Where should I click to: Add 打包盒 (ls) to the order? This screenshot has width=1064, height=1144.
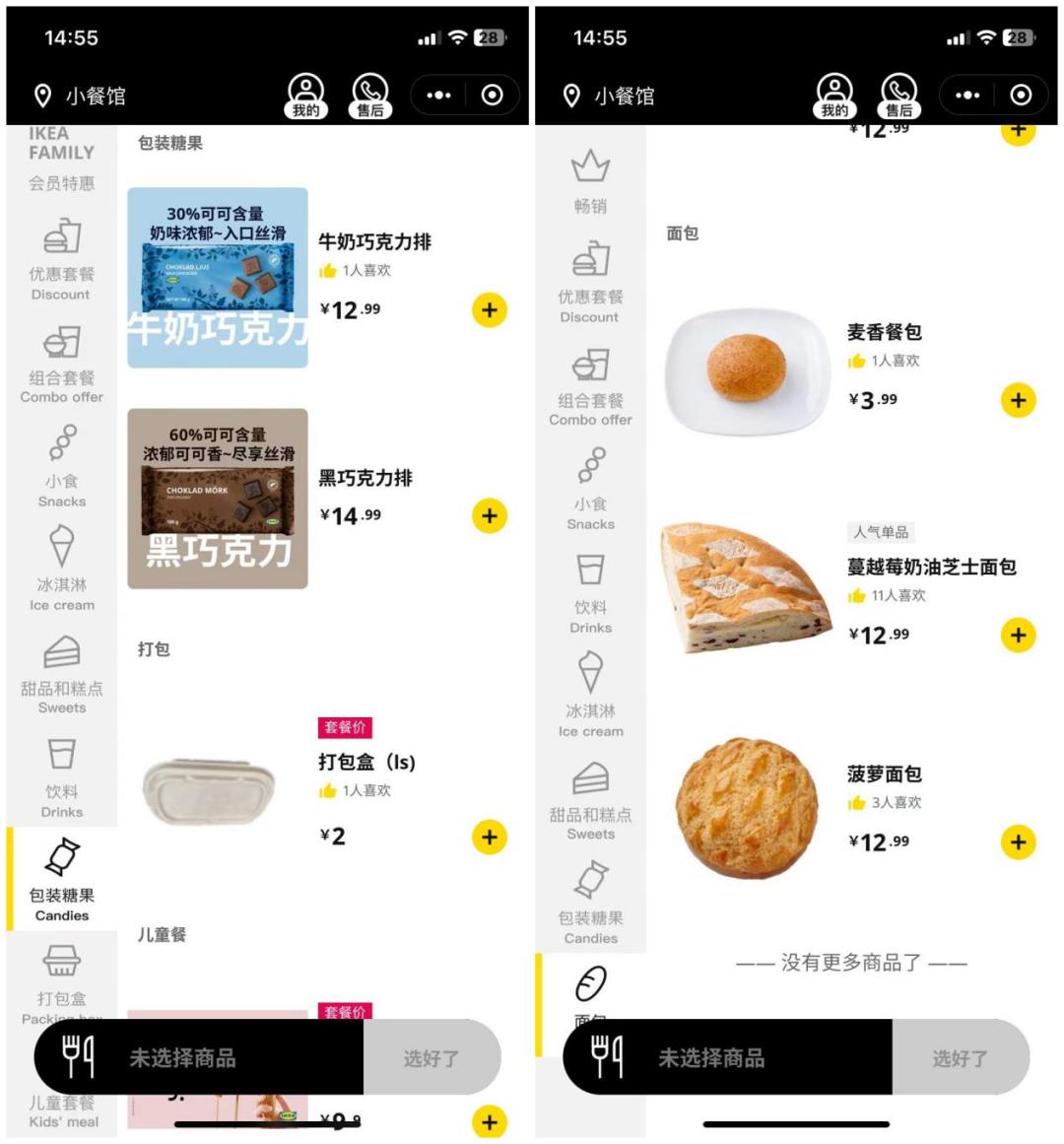pos(490,837)
